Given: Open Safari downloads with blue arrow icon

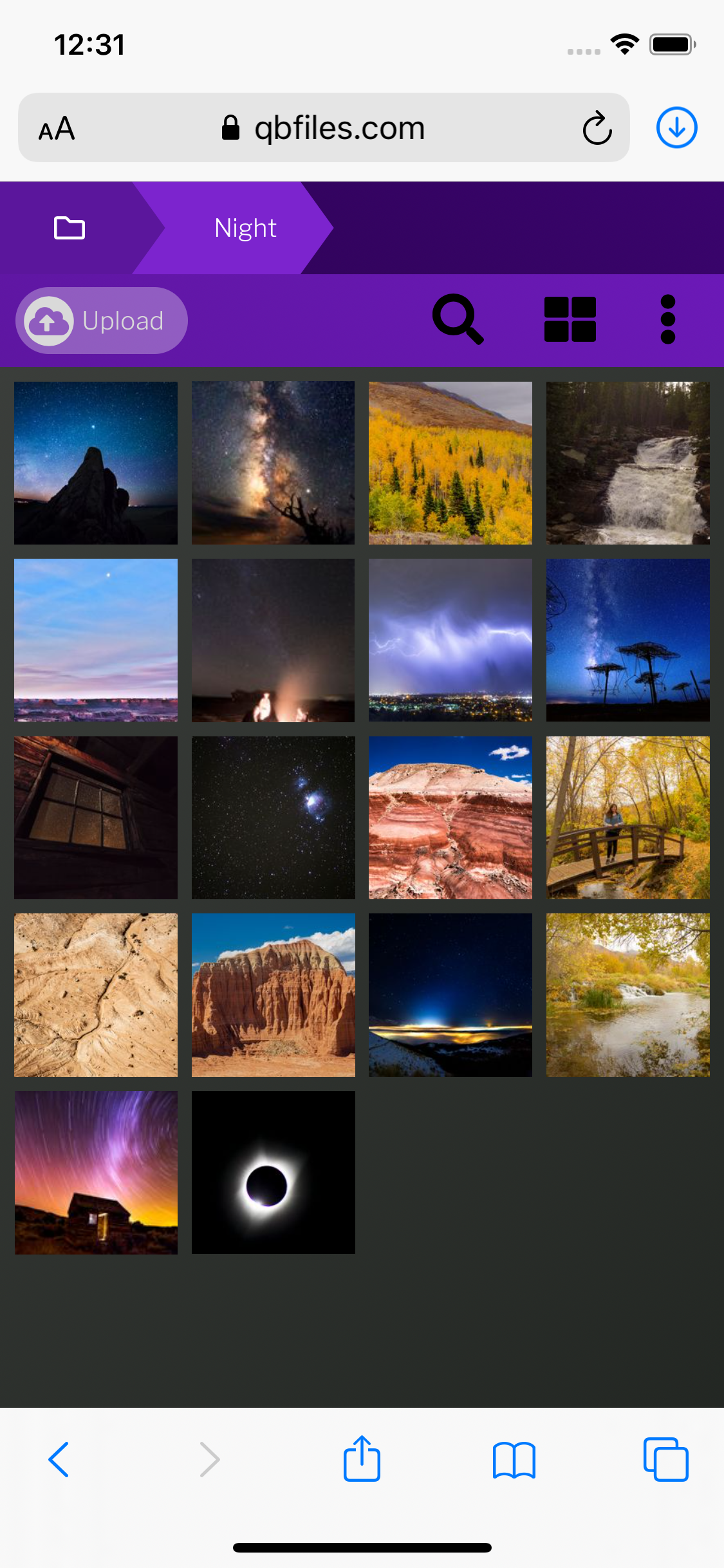Looking at the screenshot, I should tap(676, 127).
